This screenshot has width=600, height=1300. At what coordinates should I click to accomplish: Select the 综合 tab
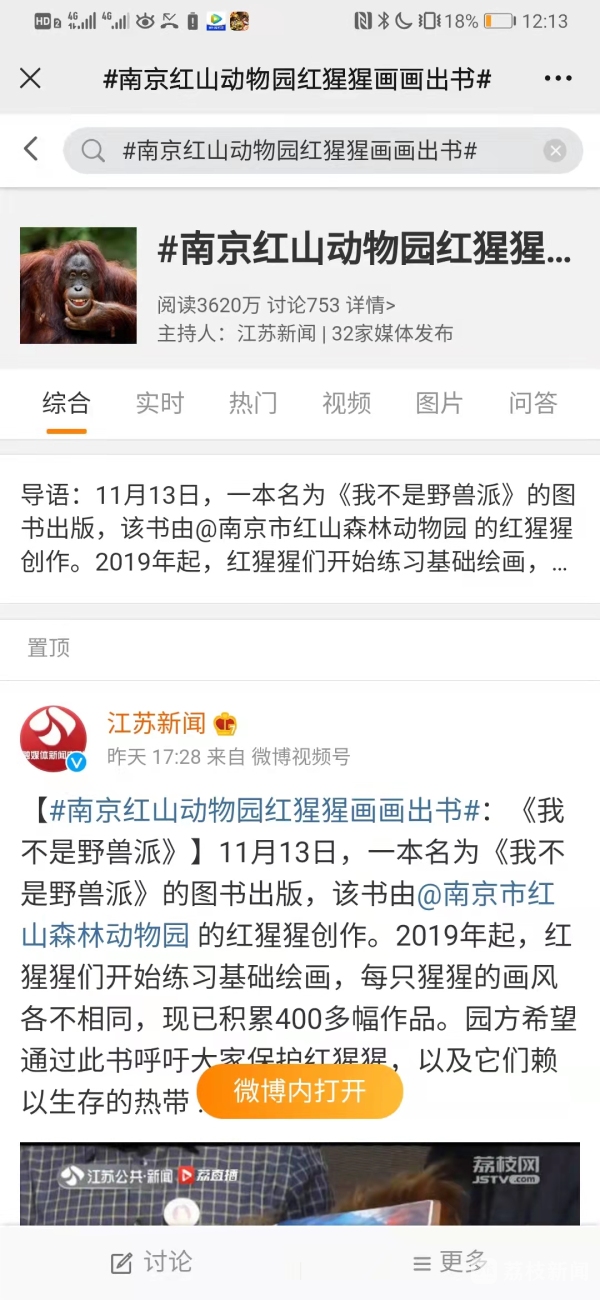66,403
